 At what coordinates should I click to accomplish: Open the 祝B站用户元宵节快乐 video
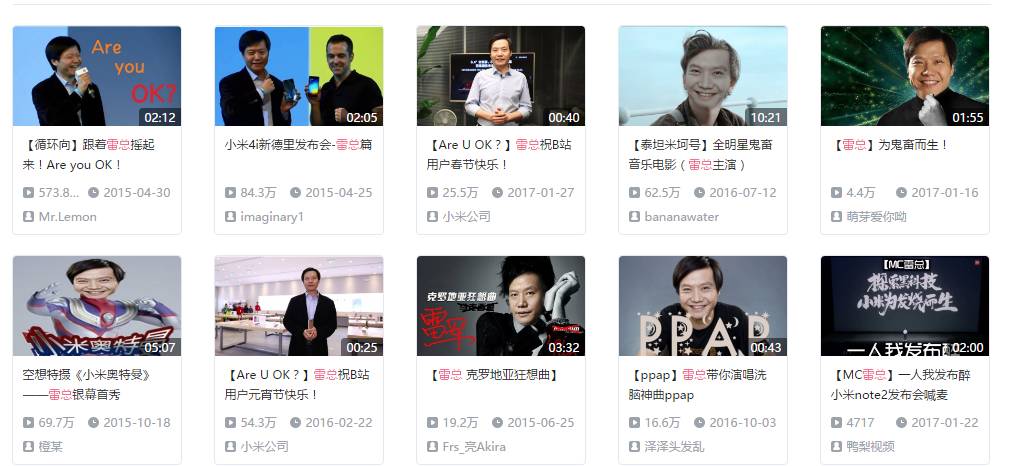point(299,306)
